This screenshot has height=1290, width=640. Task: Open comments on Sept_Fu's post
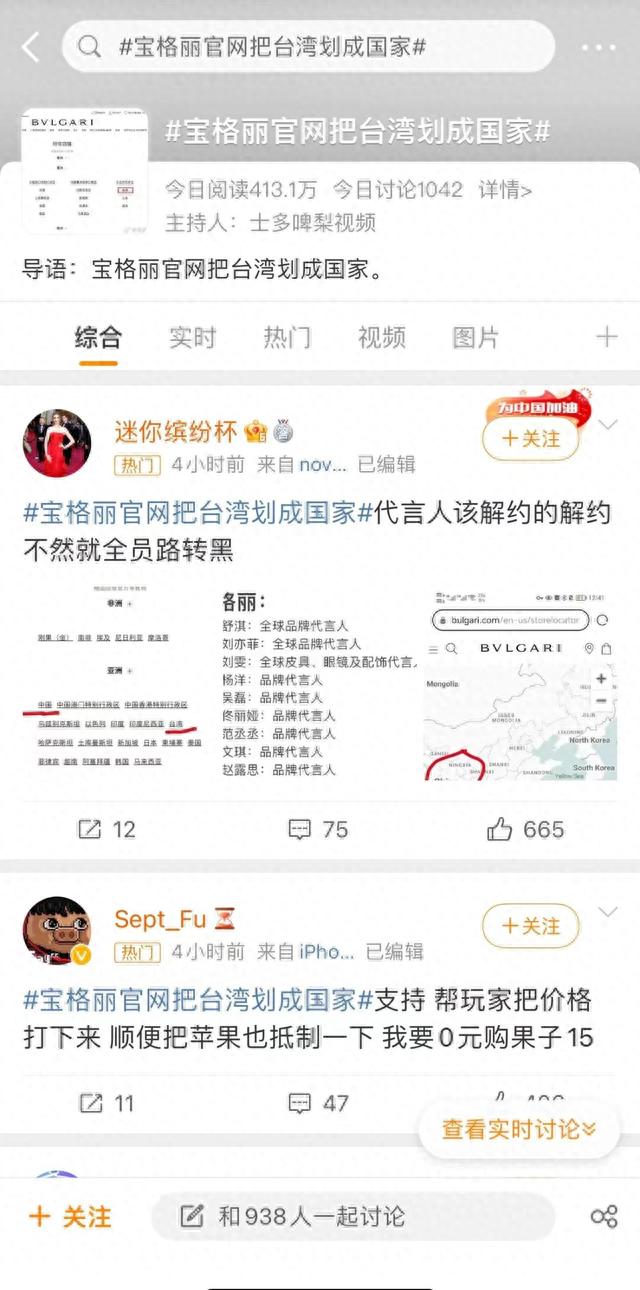pyautogui.click(x=318, y=1103)
